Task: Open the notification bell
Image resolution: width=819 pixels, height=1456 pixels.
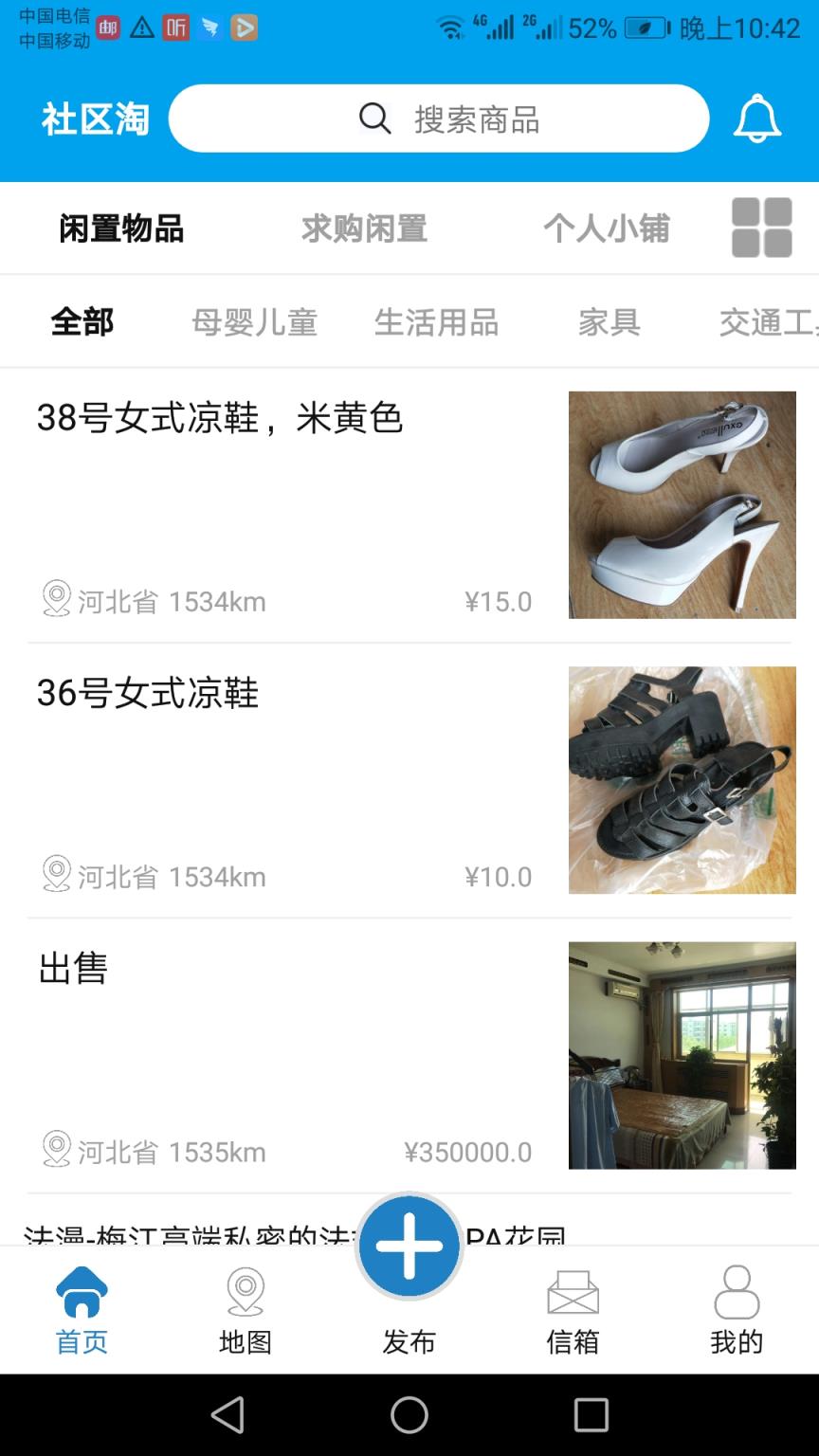Action: click(757, 118)
